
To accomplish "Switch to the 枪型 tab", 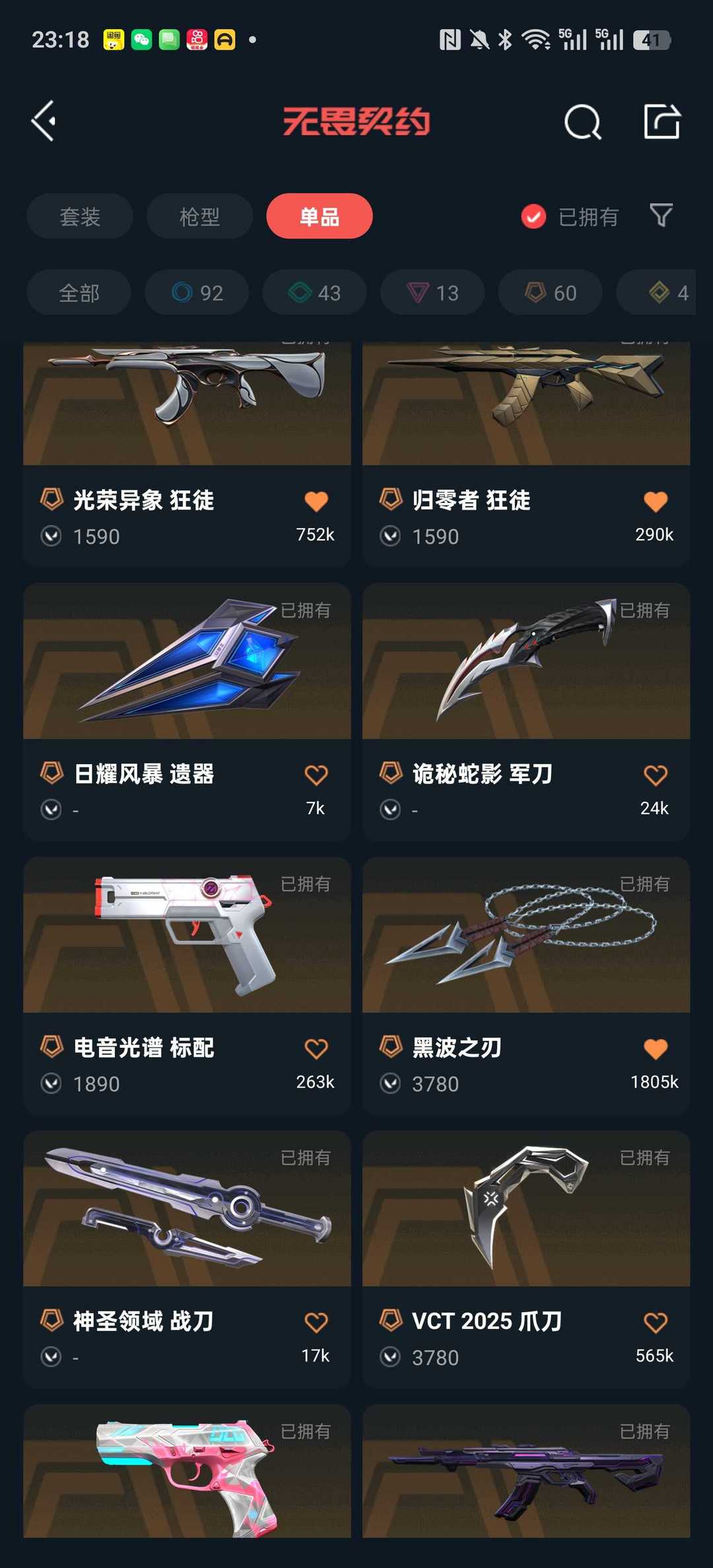I will (x=199, y=216).
